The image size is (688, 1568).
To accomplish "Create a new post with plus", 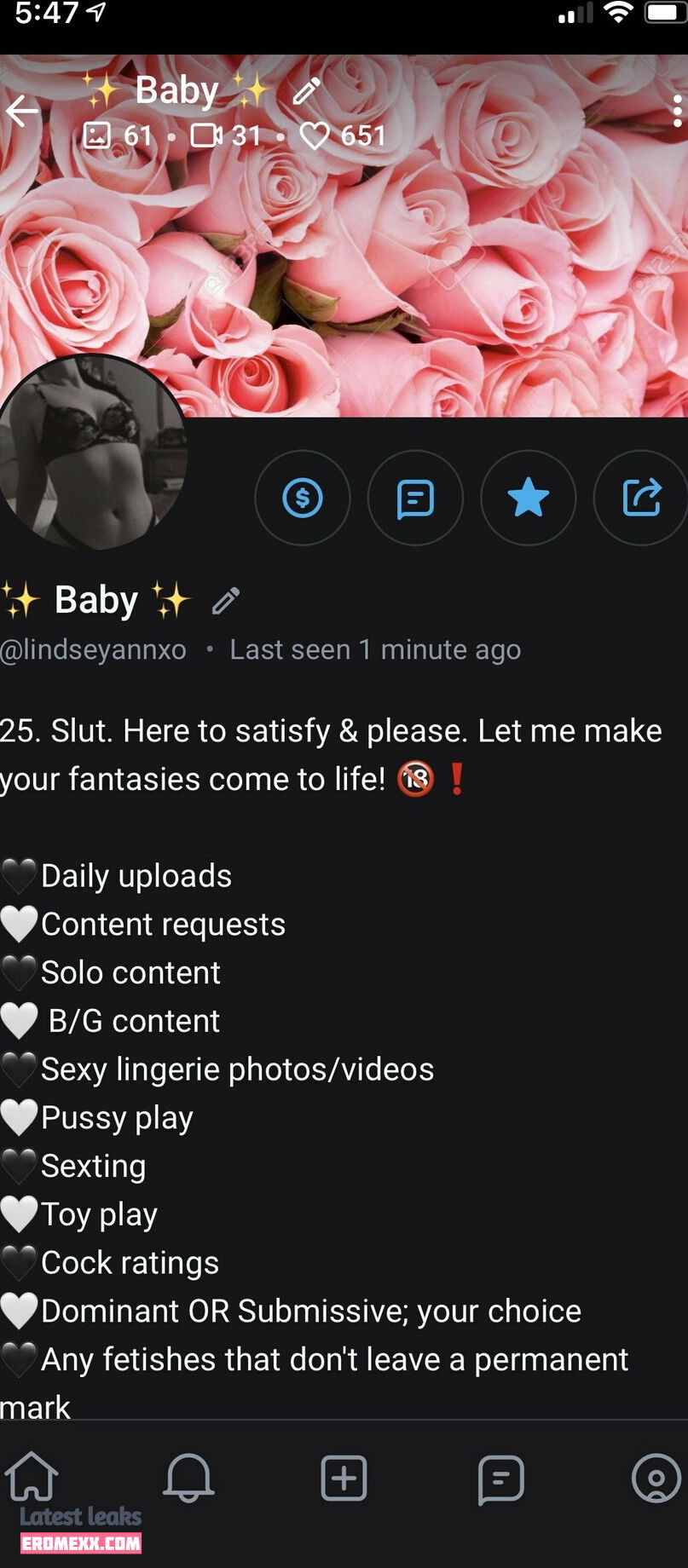I will [x=344, y=1478].
